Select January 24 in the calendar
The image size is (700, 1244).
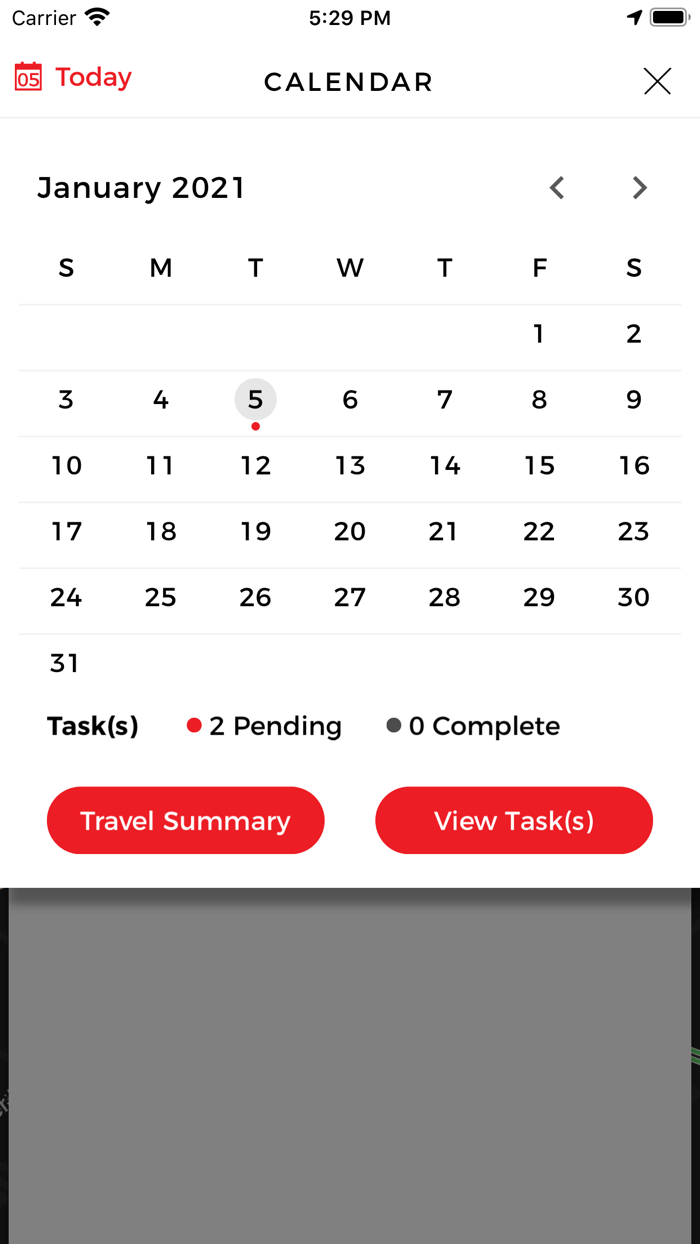66,598
